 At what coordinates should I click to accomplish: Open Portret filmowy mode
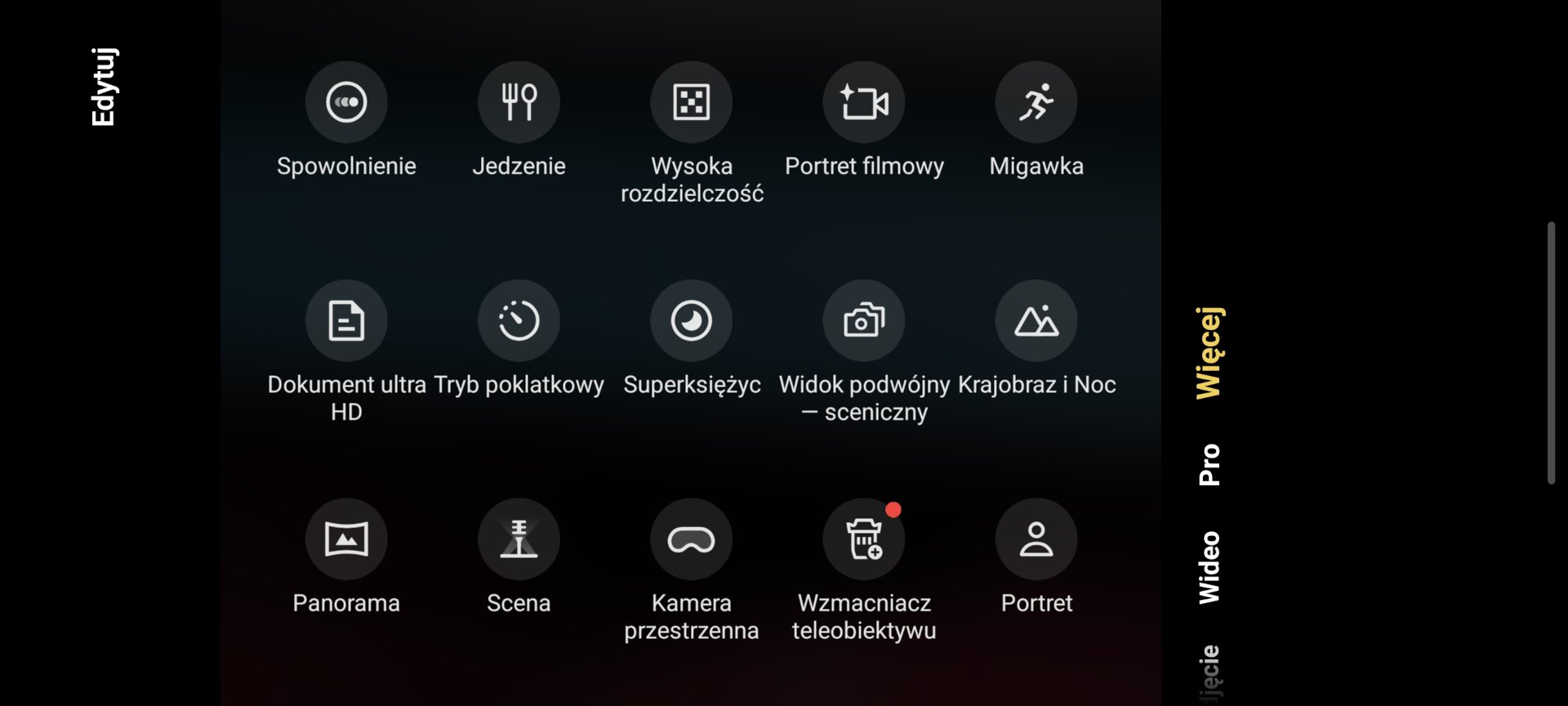tap(864, 103)
